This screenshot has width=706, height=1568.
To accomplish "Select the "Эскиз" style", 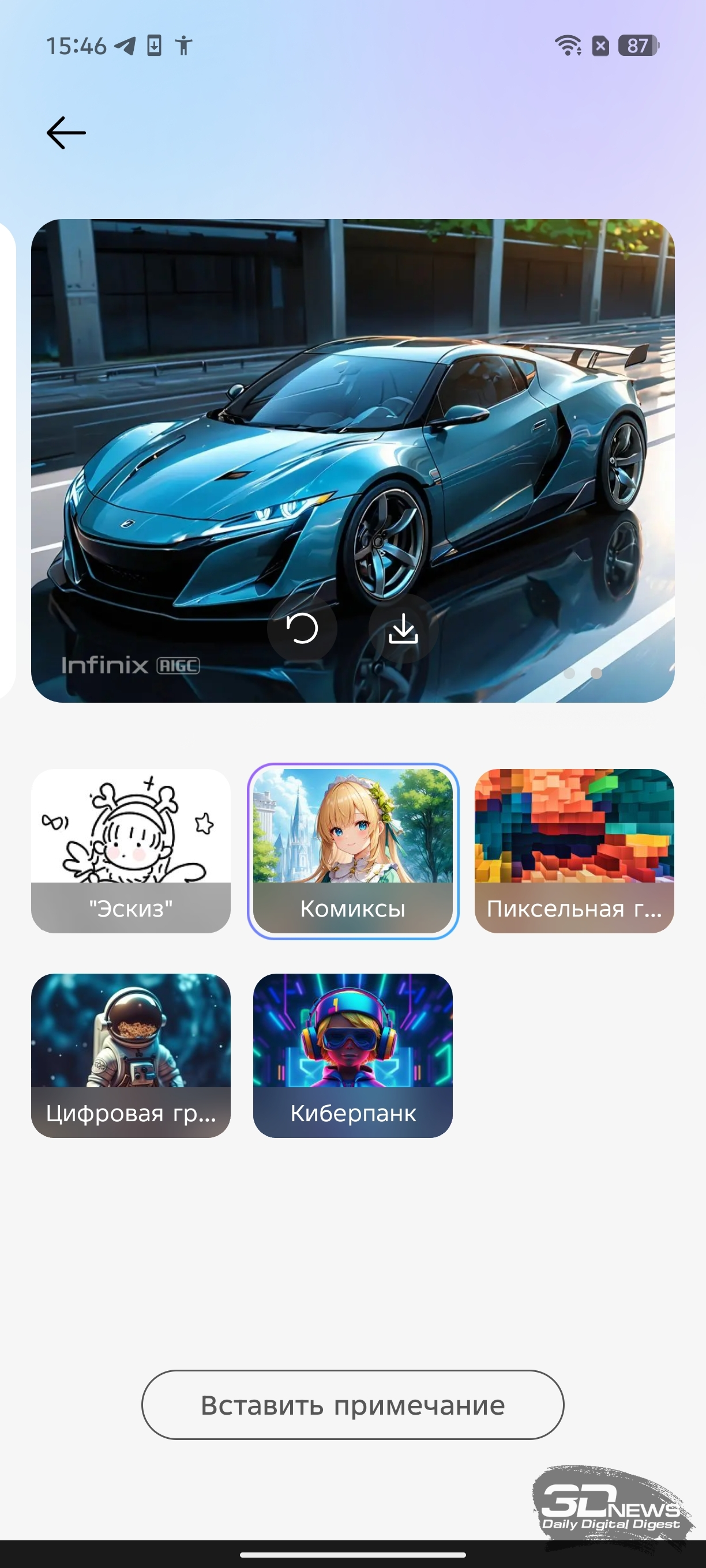I will point(131,850).
